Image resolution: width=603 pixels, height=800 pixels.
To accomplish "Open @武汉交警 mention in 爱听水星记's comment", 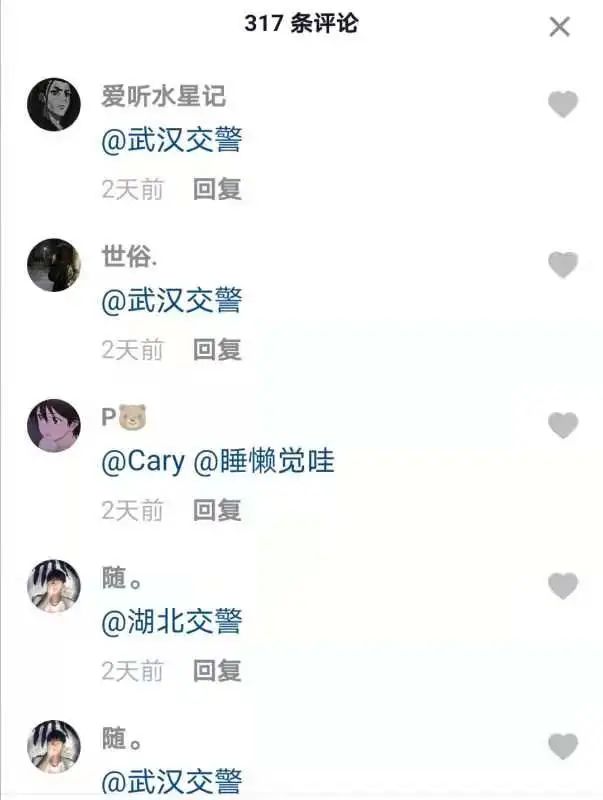I will click(x=172, y=139).
